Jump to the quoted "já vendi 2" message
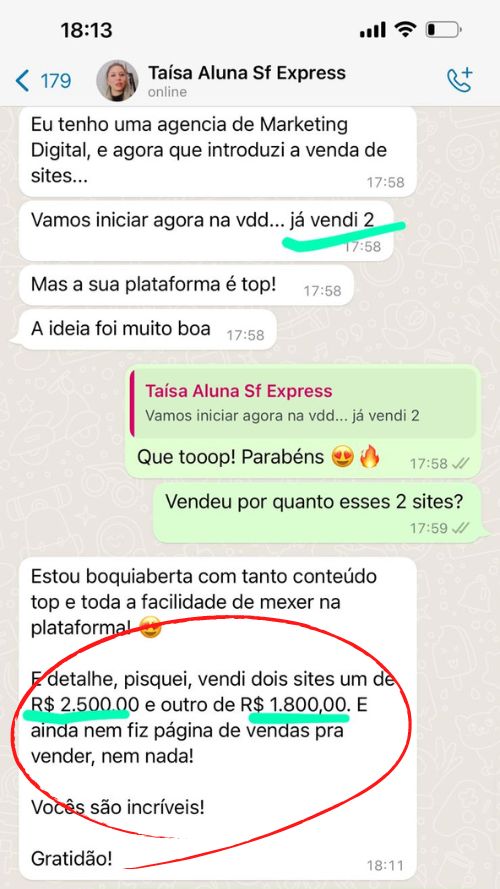 pos(303,403)
